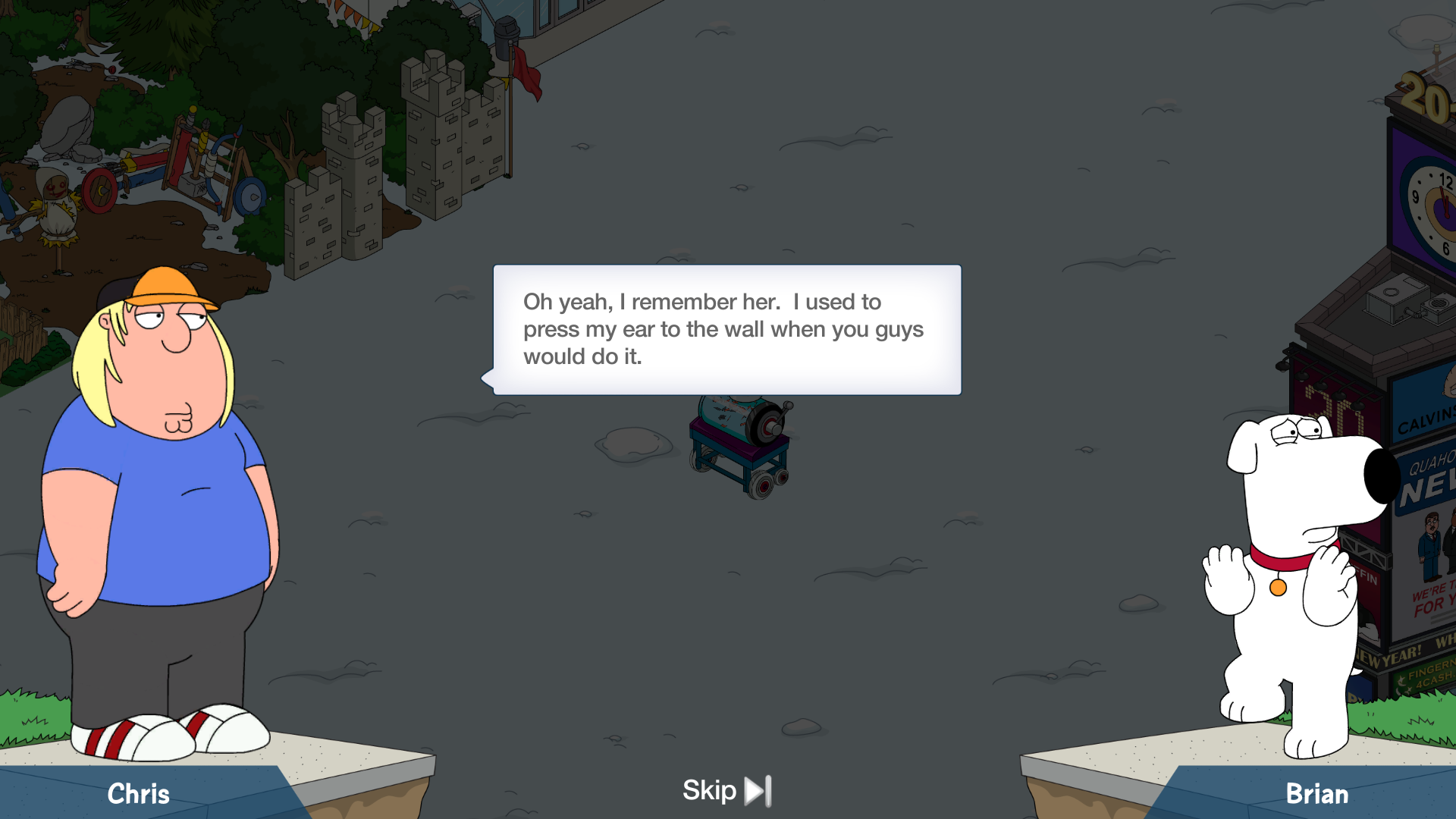Tap the speech bubble to continue

[x=726, y=329]
